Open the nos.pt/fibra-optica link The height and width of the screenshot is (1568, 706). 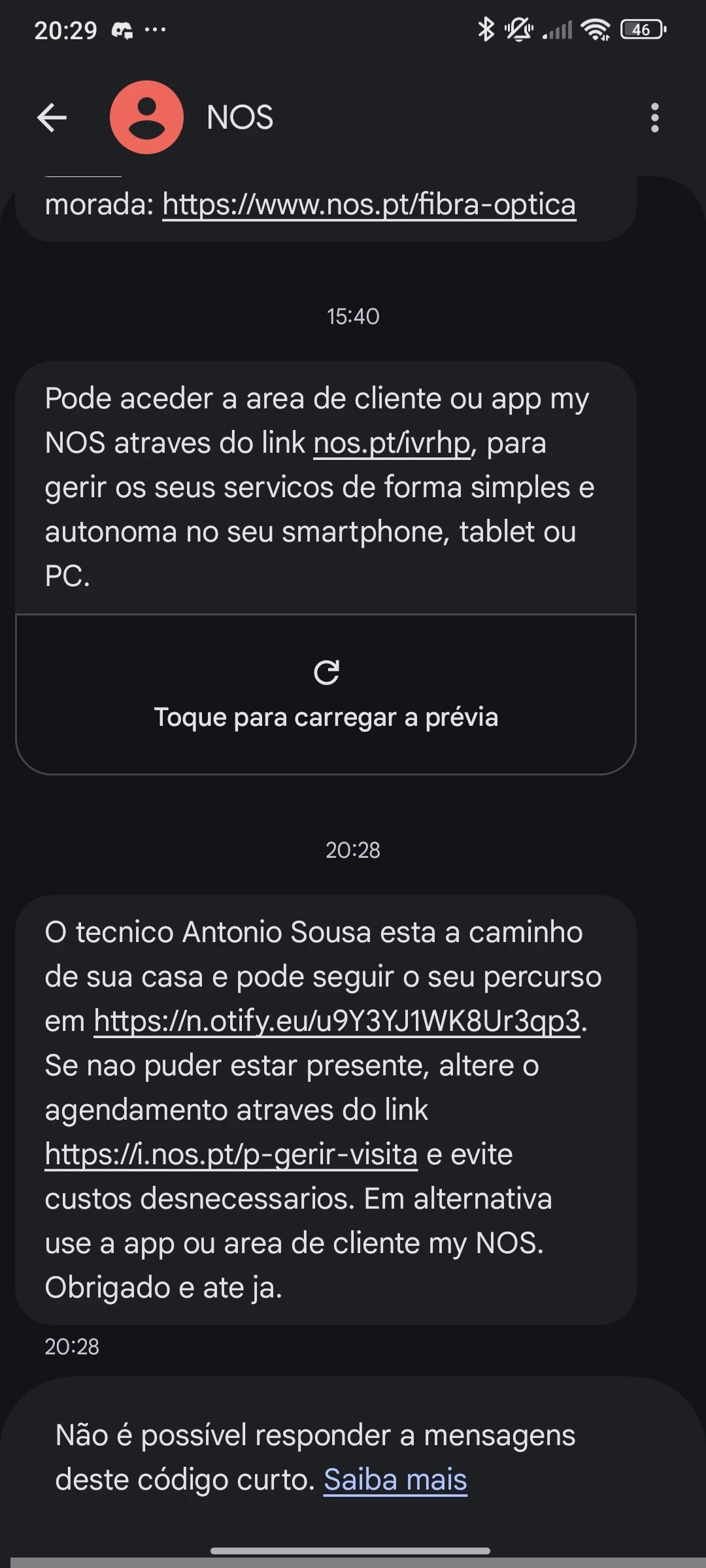tap(369, 204)
